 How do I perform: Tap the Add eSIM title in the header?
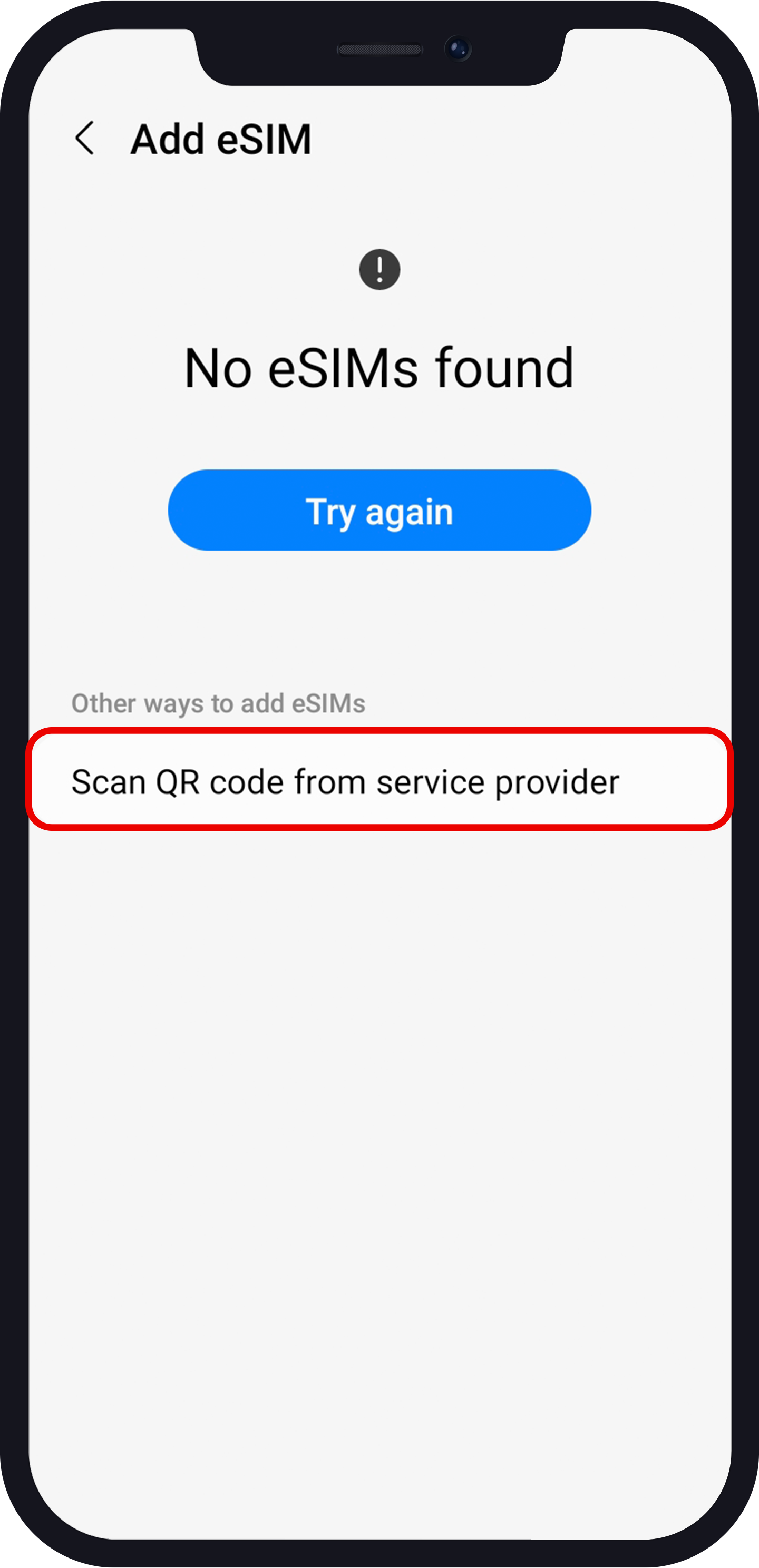point(220,139)
